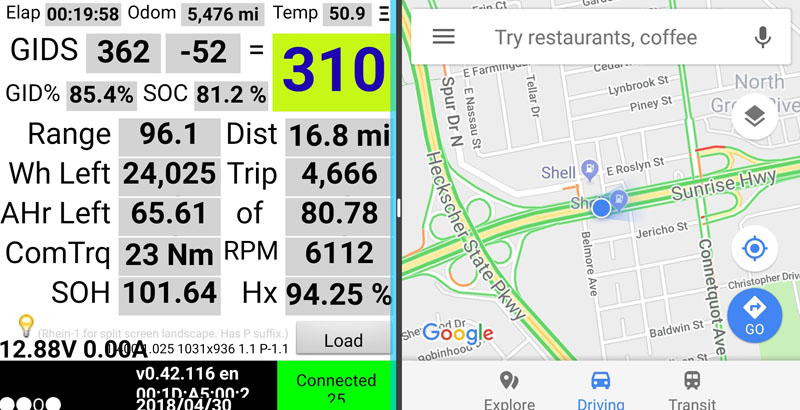Switch to the Explore tab
The height and width of the screenshot is (410, 800).
point(509,390)
